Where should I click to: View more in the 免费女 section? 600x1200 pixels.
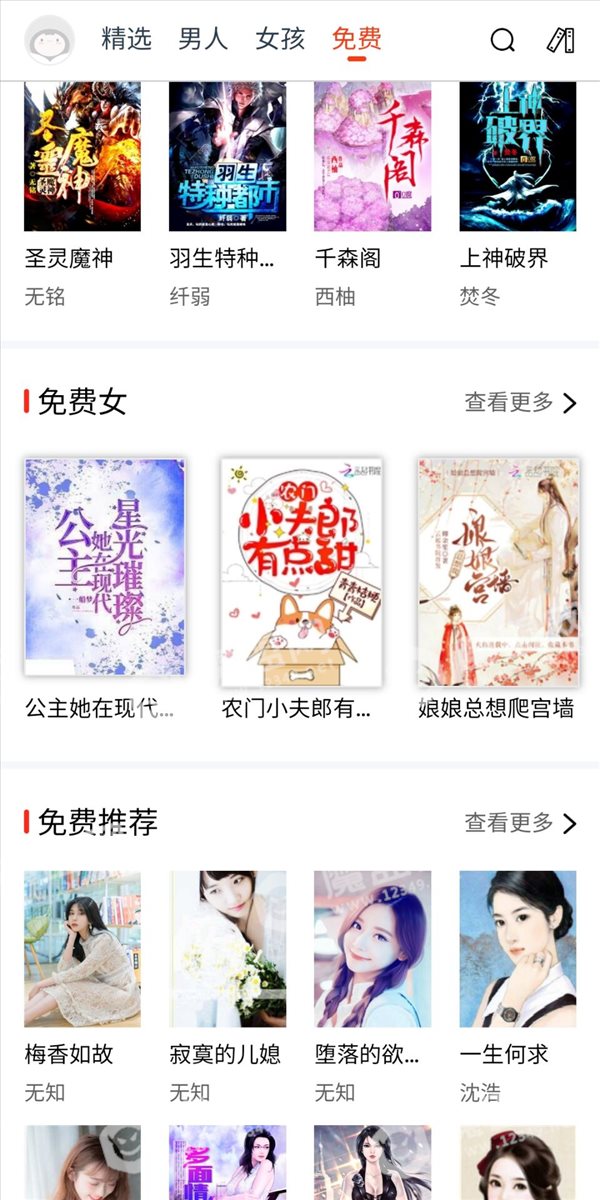pyautogui.click(x=521, y=403)
